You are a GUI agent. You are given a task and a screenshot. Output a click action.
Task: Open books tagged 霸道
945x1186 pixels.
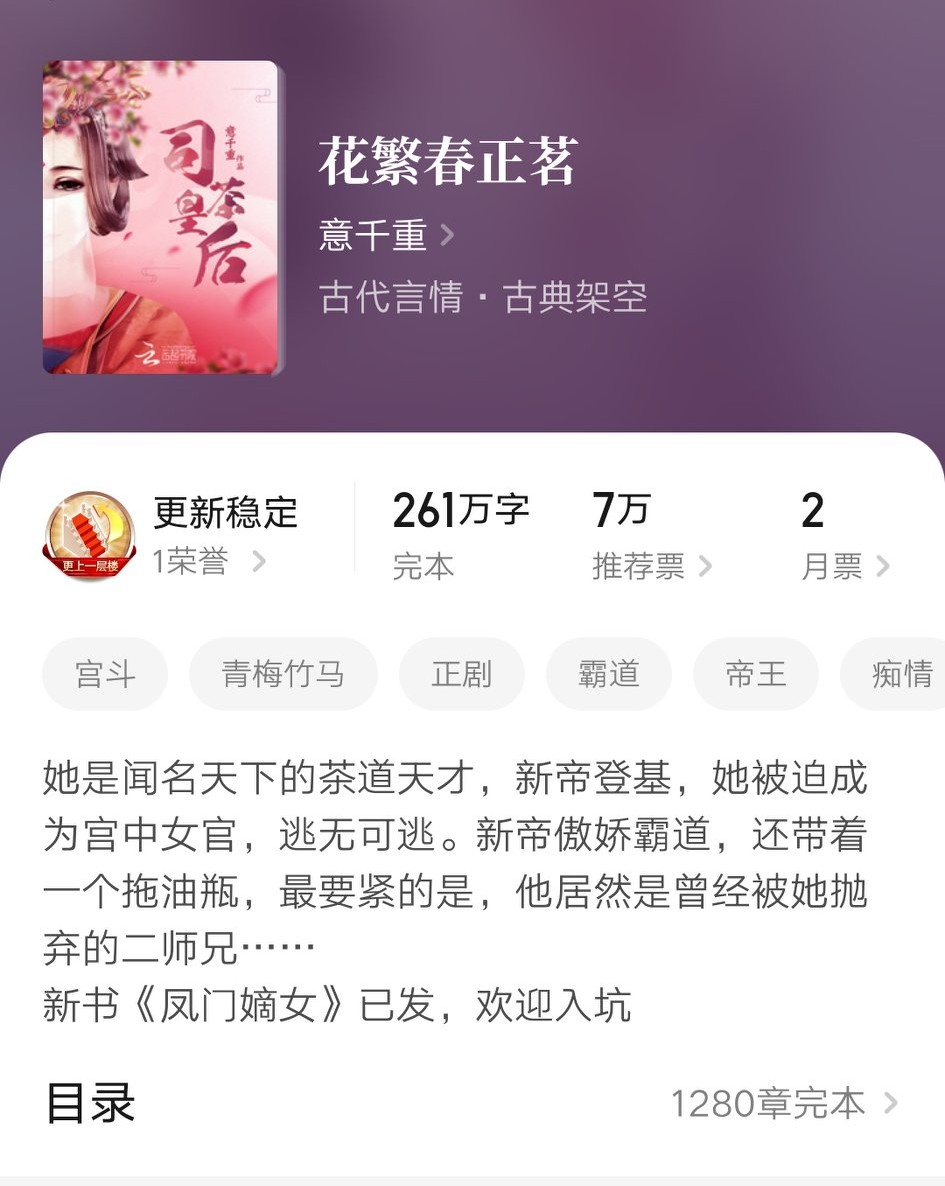pyautogui.click(x=608, y=674)
